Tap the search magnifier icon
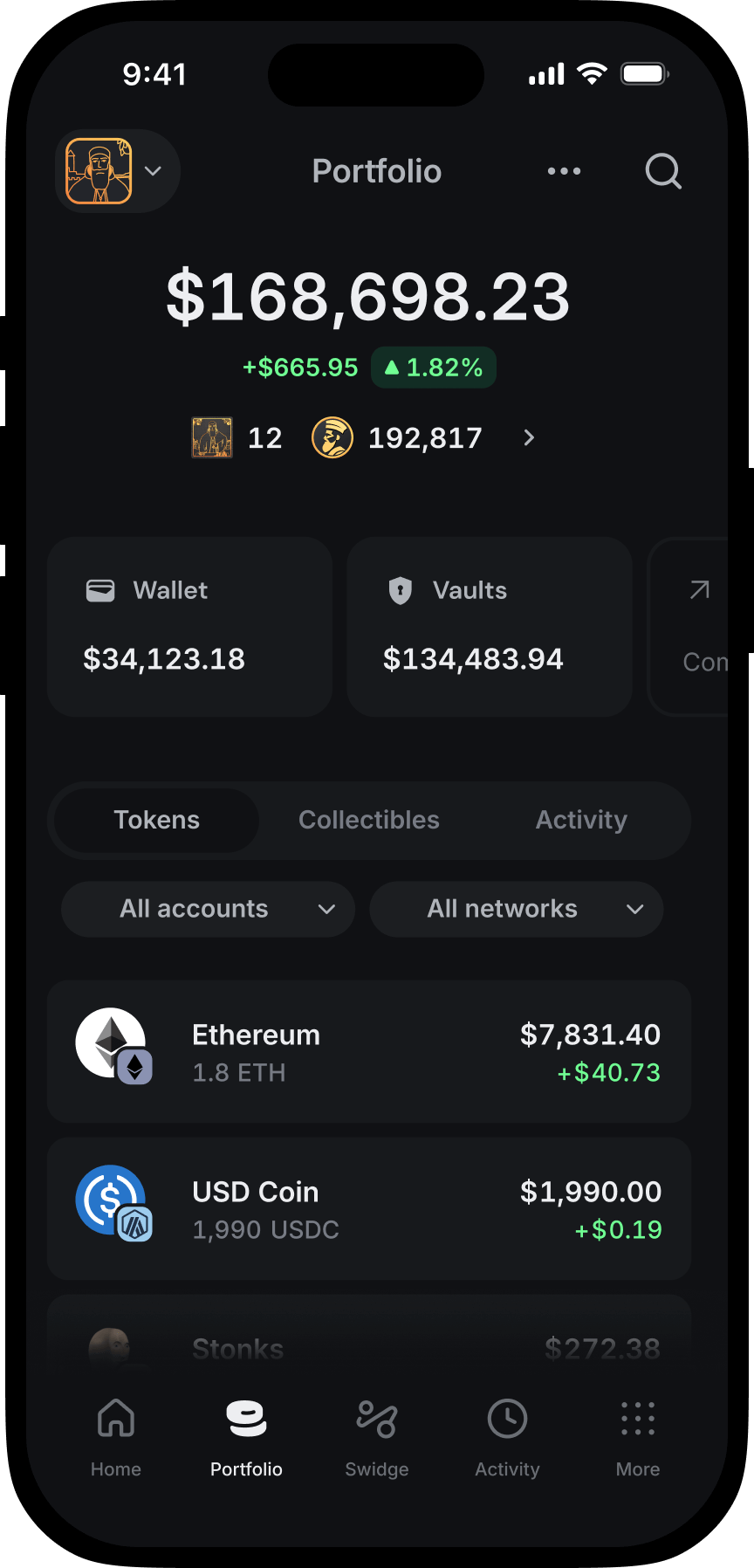Viewport: 754px width, 1568px height. tap(663, 171)
